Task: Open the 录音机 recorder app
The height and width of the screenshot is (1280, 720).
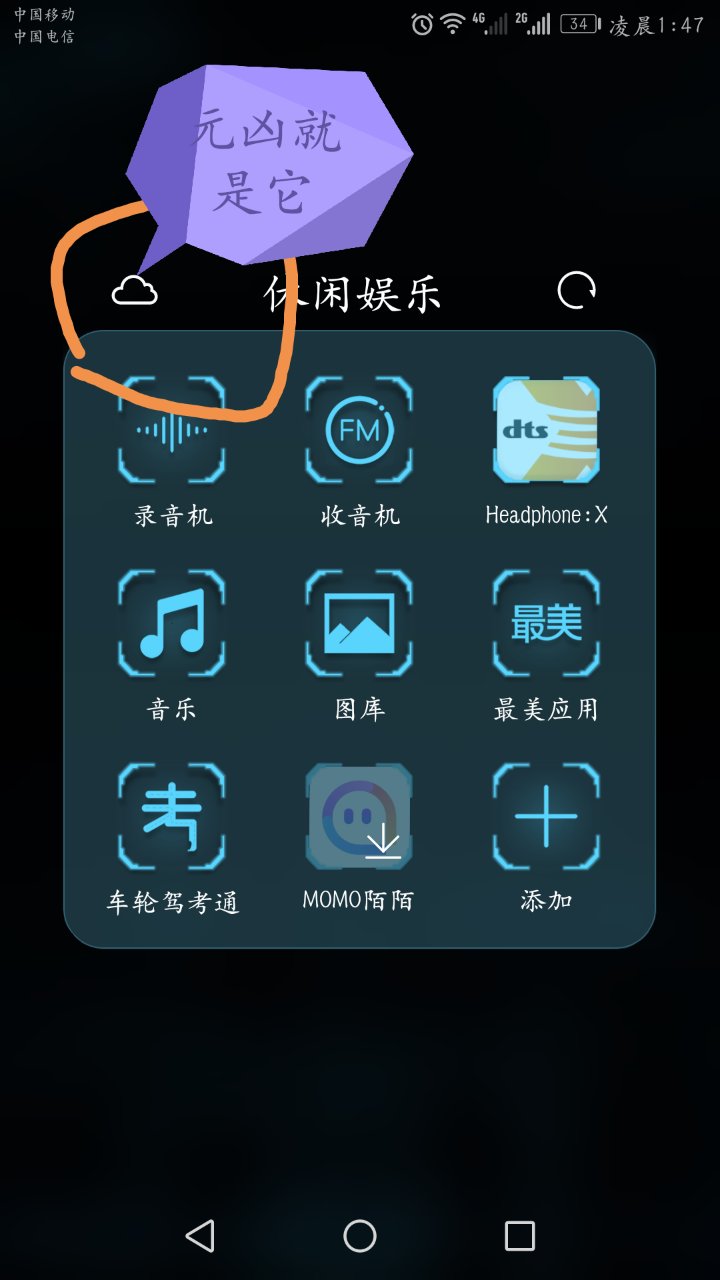Action: click(172, 430)
